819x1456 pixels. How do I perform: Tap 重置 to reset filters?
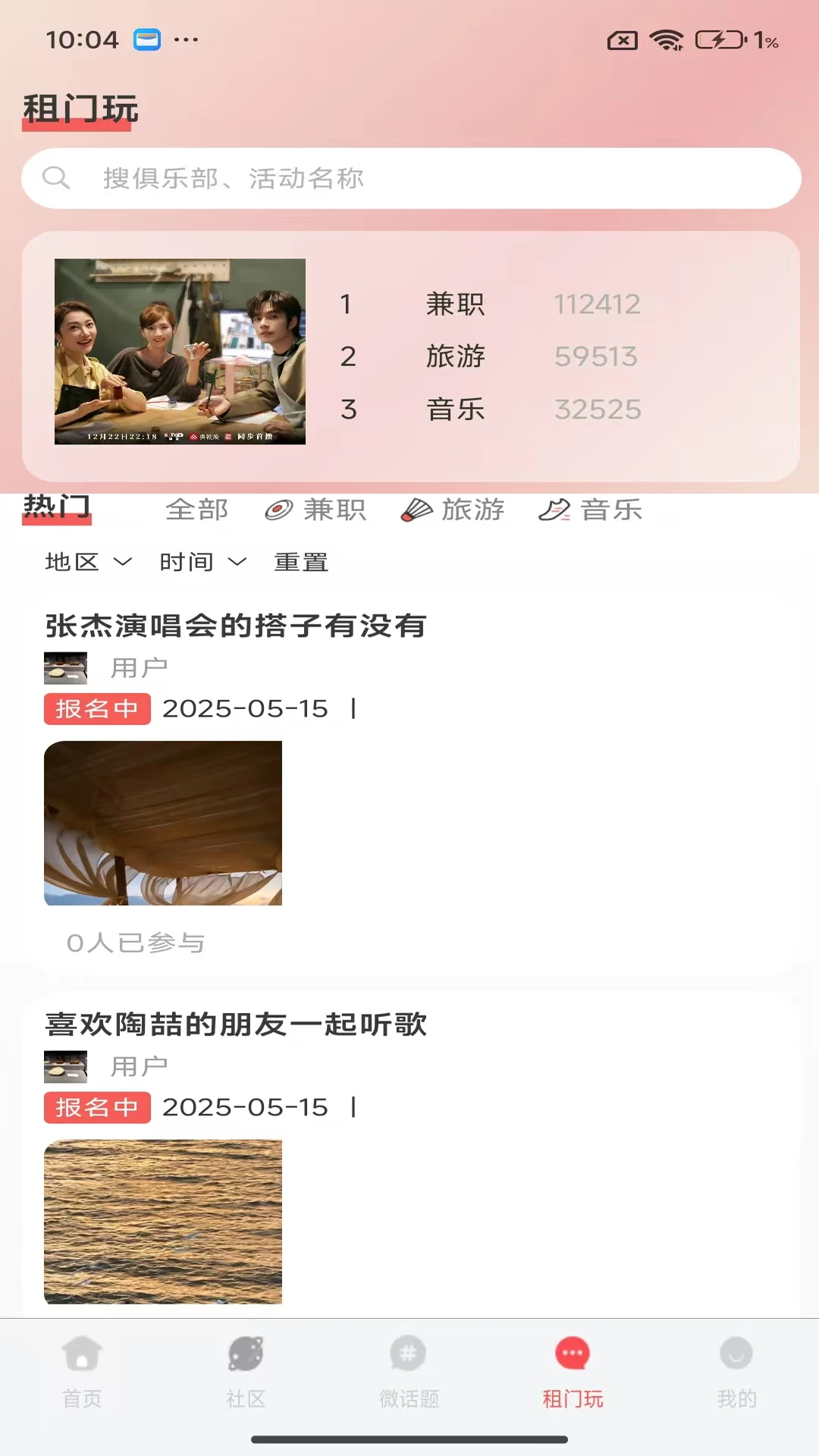coord(301,562)
